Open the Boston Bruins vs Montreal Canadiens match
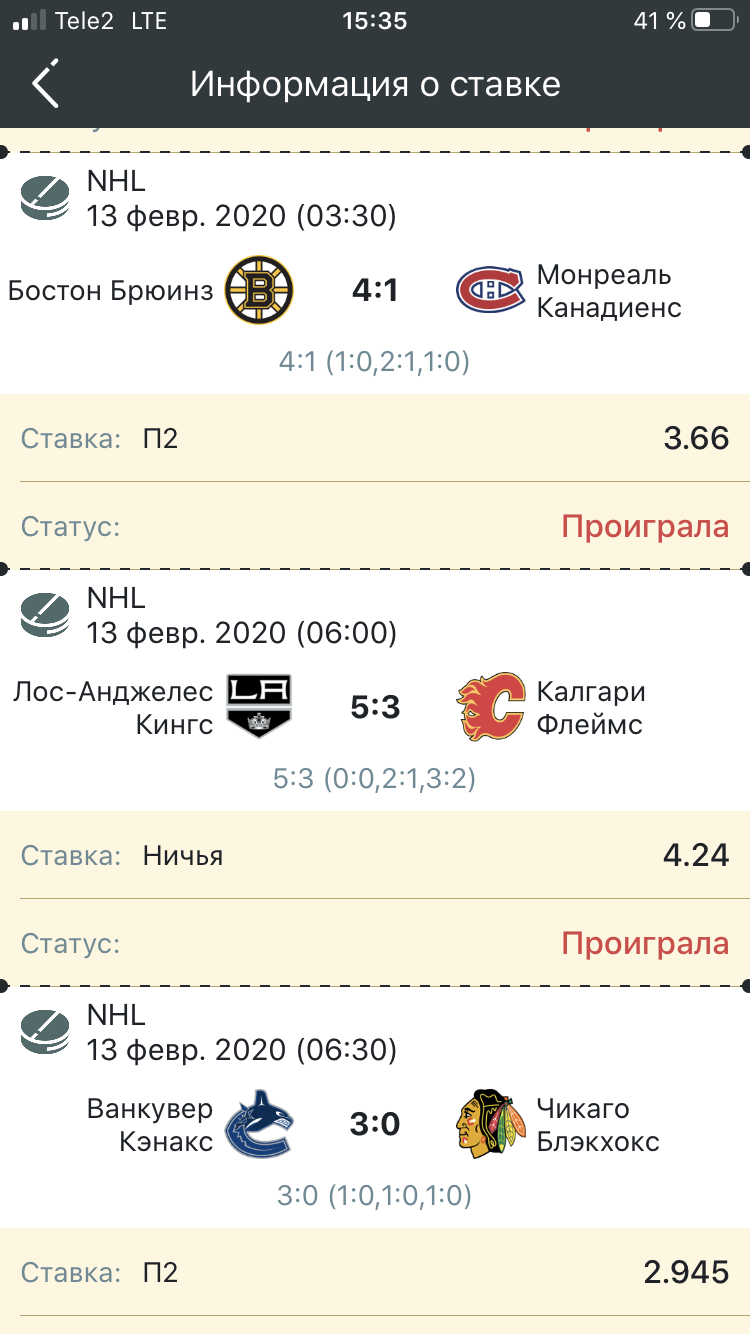Image resolution: width=750 pixels, height=1334 pixels. point(375,273)
